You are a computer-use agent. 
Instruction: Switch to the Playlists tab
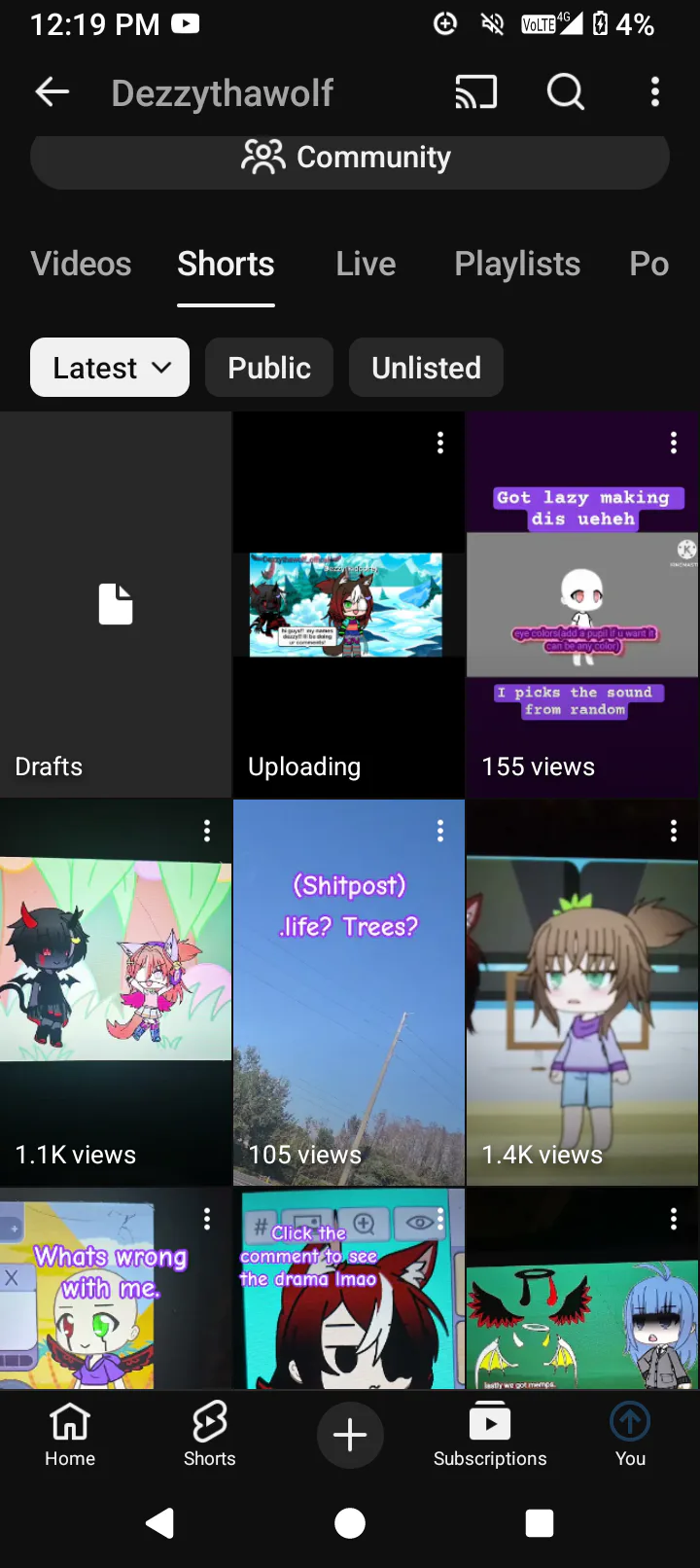[517, 264]
